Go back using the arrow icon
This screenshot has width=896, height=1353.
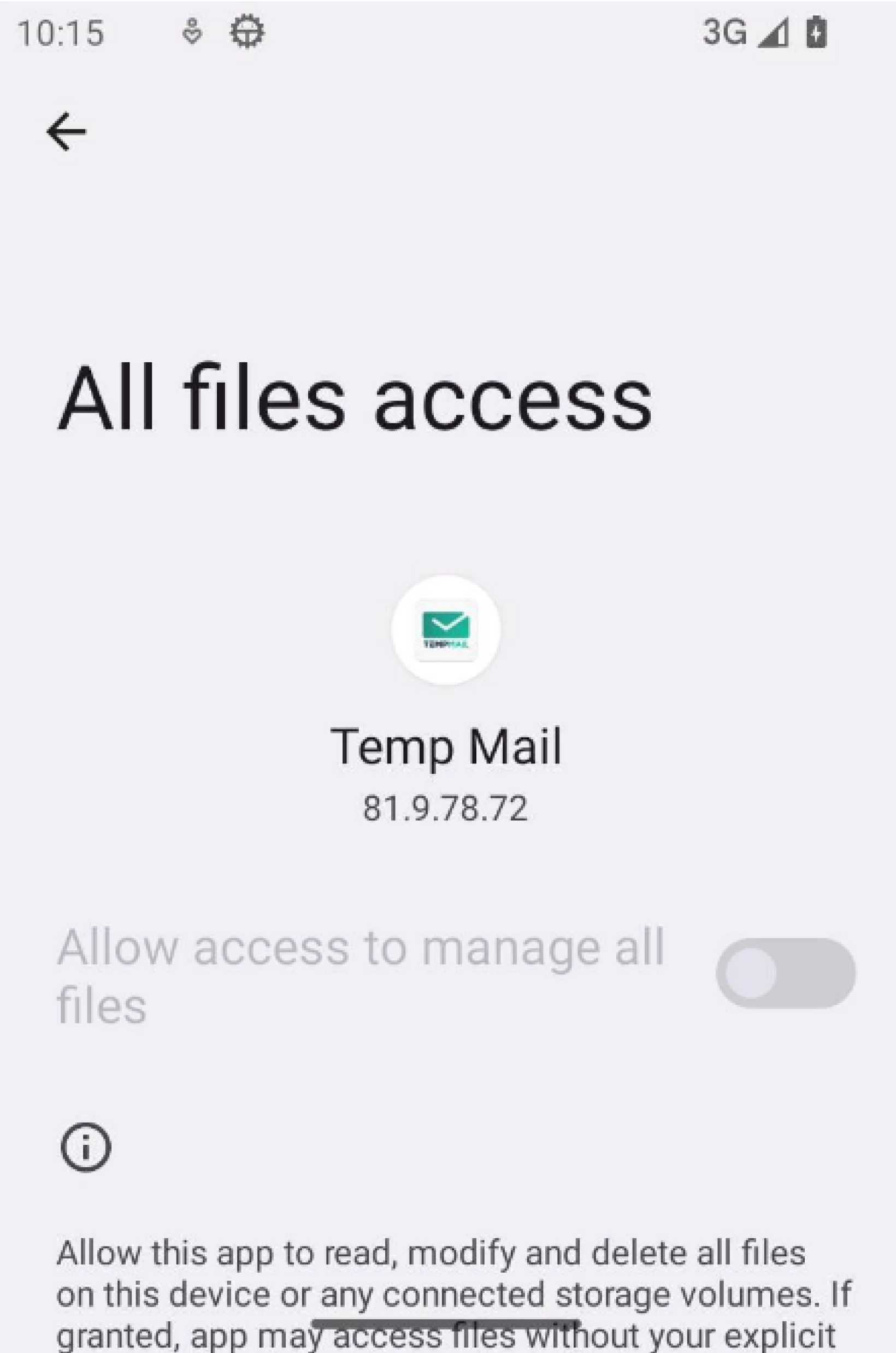tap(66, 131)
